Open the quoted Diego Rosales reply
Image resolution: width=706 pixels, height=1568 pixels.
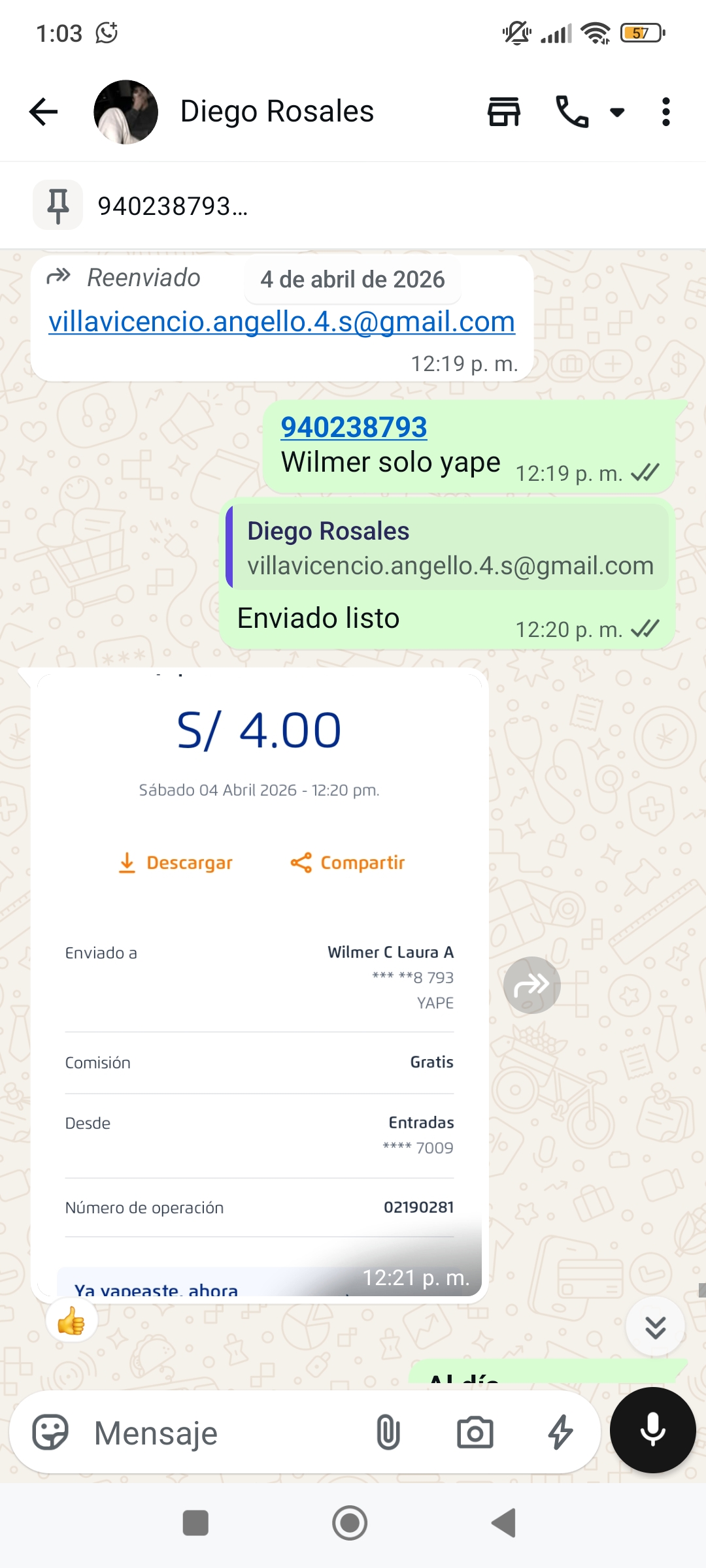point(447,547)
